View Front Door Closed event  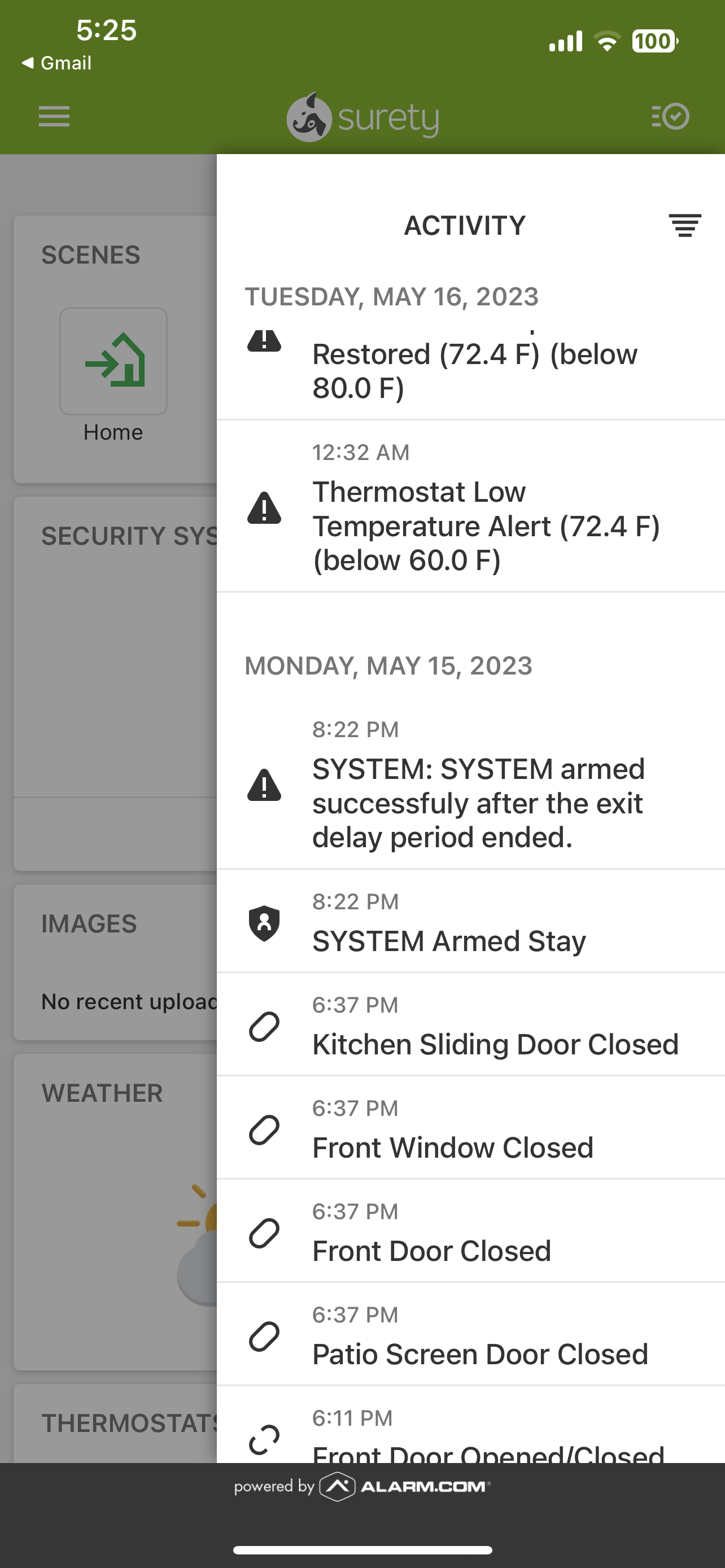[x=470, y=1232]
